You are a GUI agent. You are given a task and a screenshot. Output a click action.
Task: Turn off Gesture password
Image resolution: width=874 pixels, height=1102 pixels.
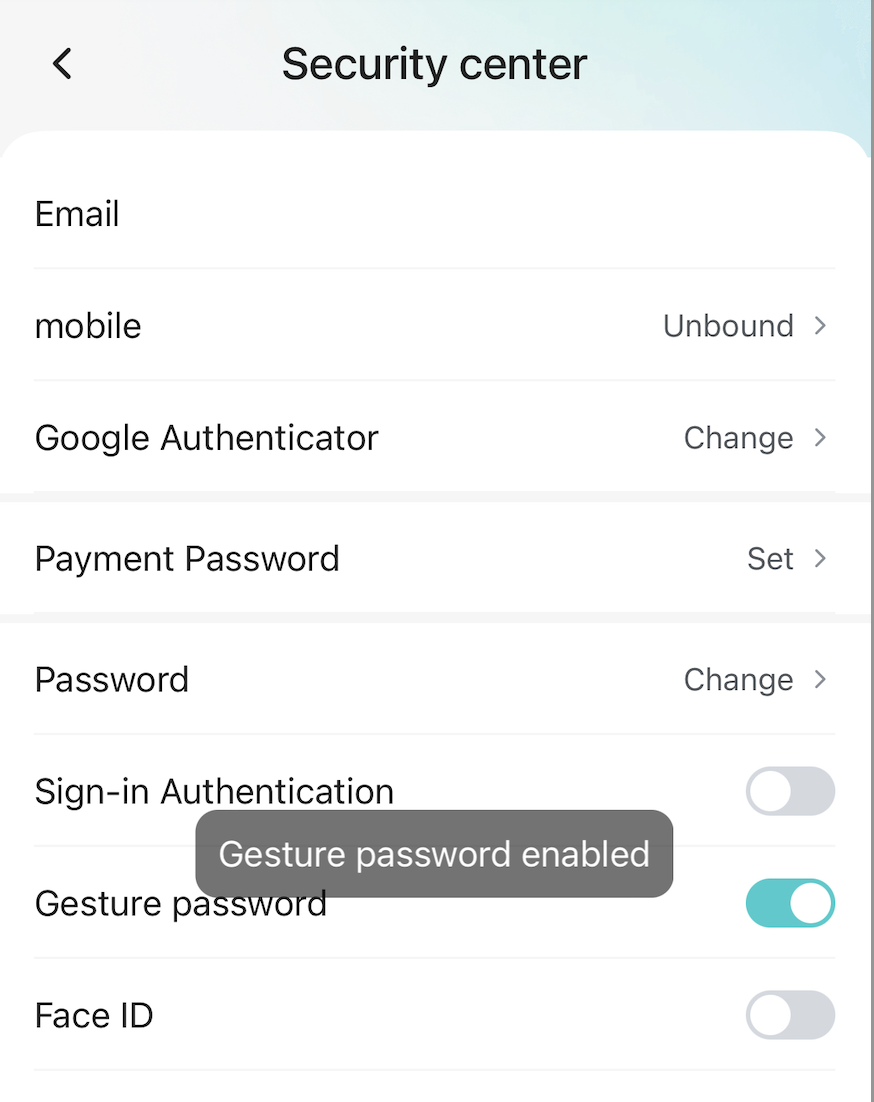790,903
